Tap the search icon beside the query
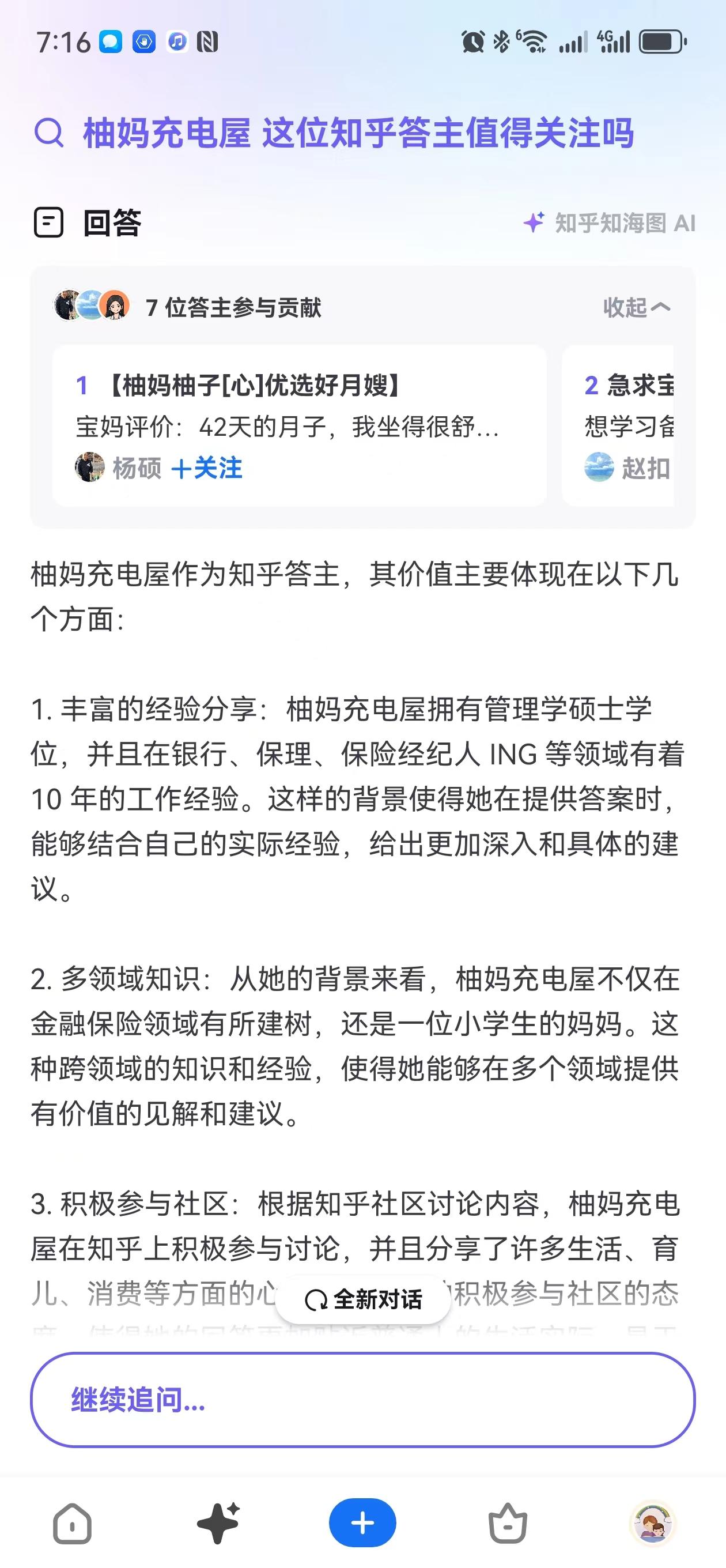This screenshot has width=726, height=1568. [48, 132]
